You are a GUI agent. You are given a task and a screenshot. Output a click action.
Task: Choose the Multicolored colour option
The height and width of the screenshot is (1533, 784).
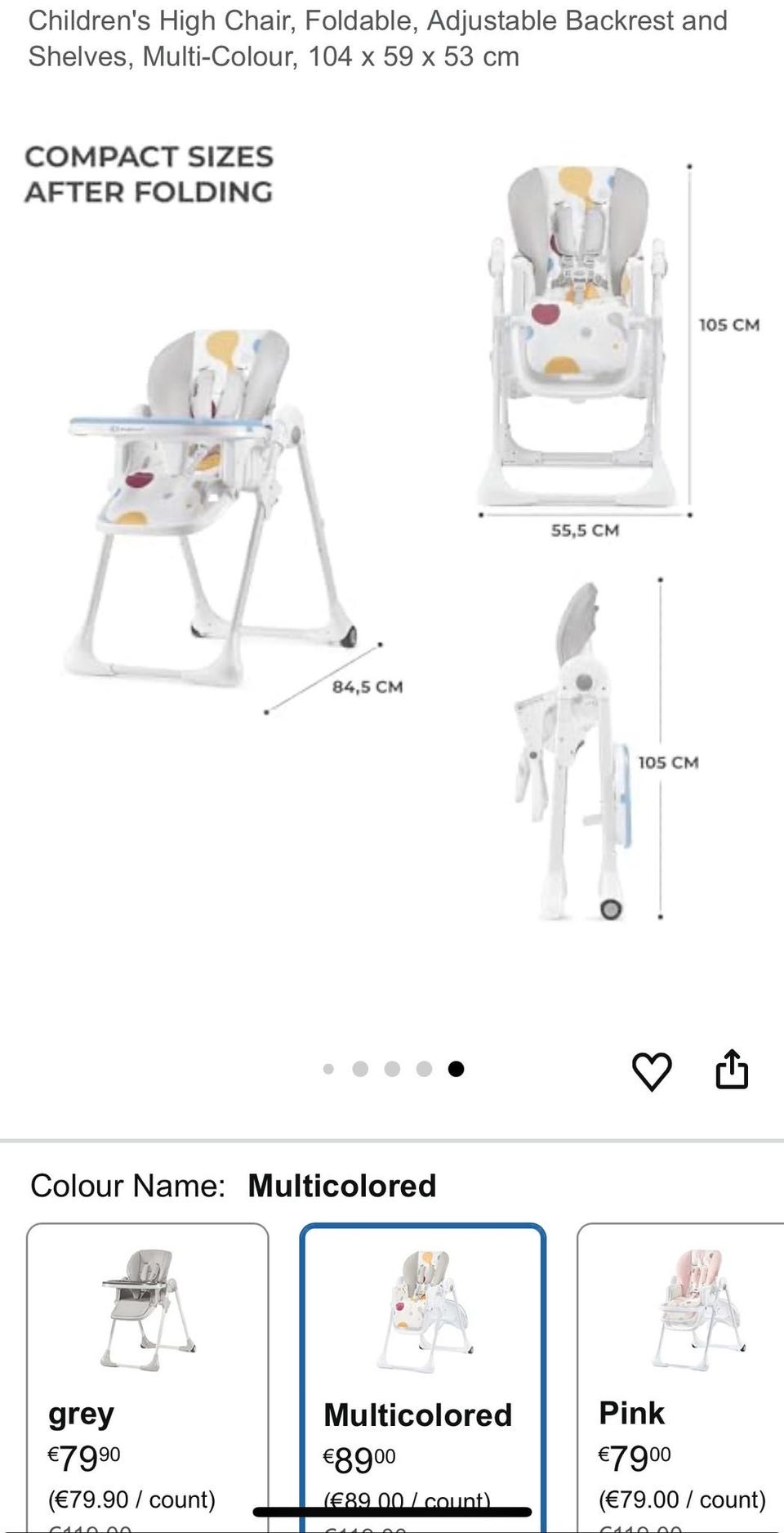[422, 1373]
